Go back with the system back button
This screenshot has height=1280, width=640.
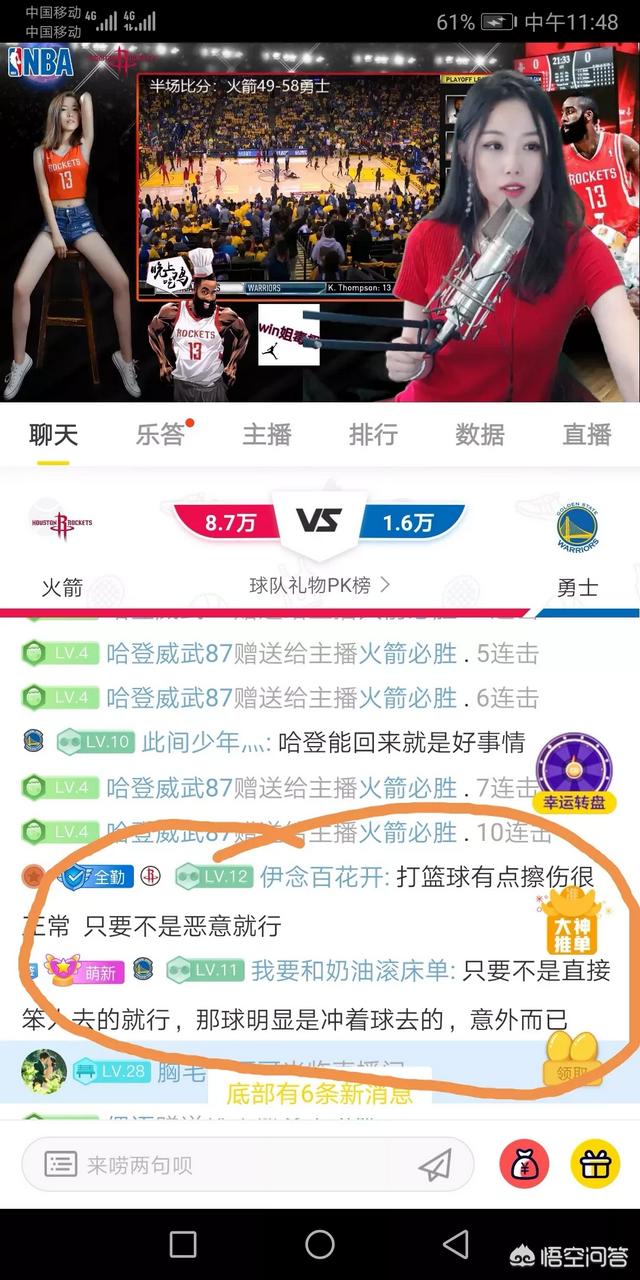(456, 1244)
